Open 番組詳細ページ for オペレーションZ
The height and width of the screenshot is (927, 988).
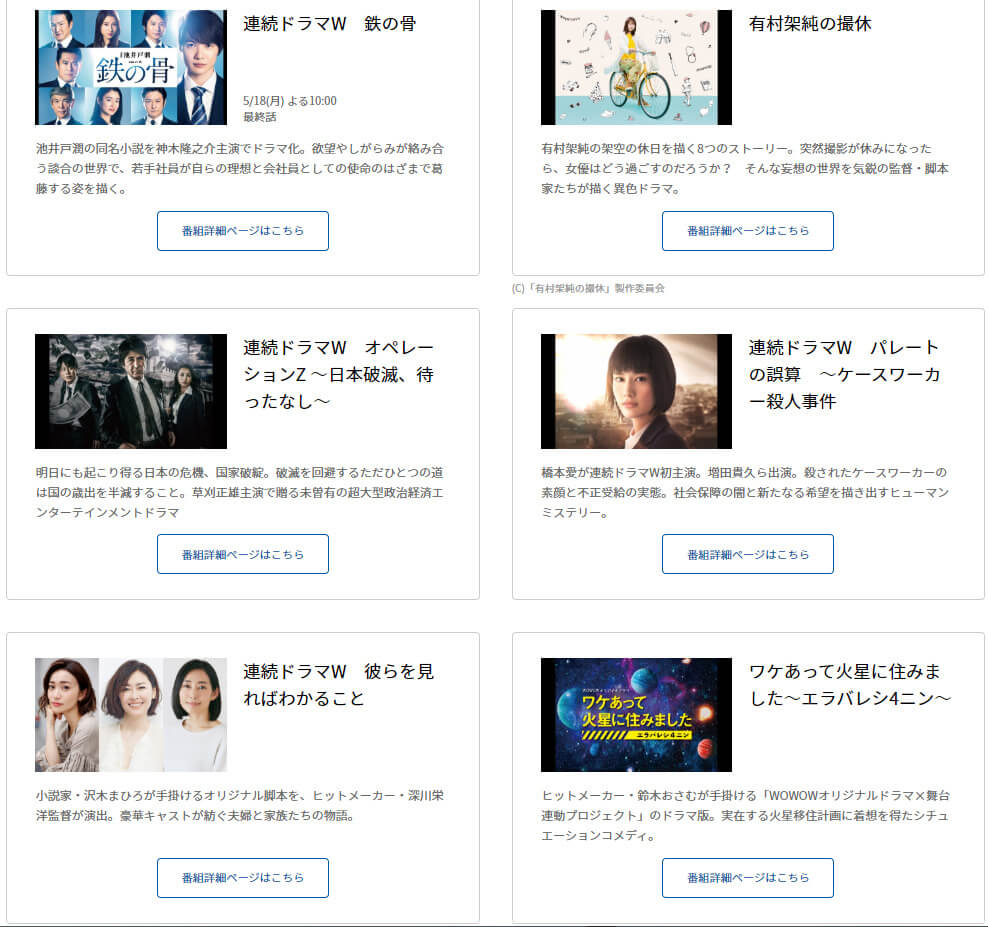243,554
